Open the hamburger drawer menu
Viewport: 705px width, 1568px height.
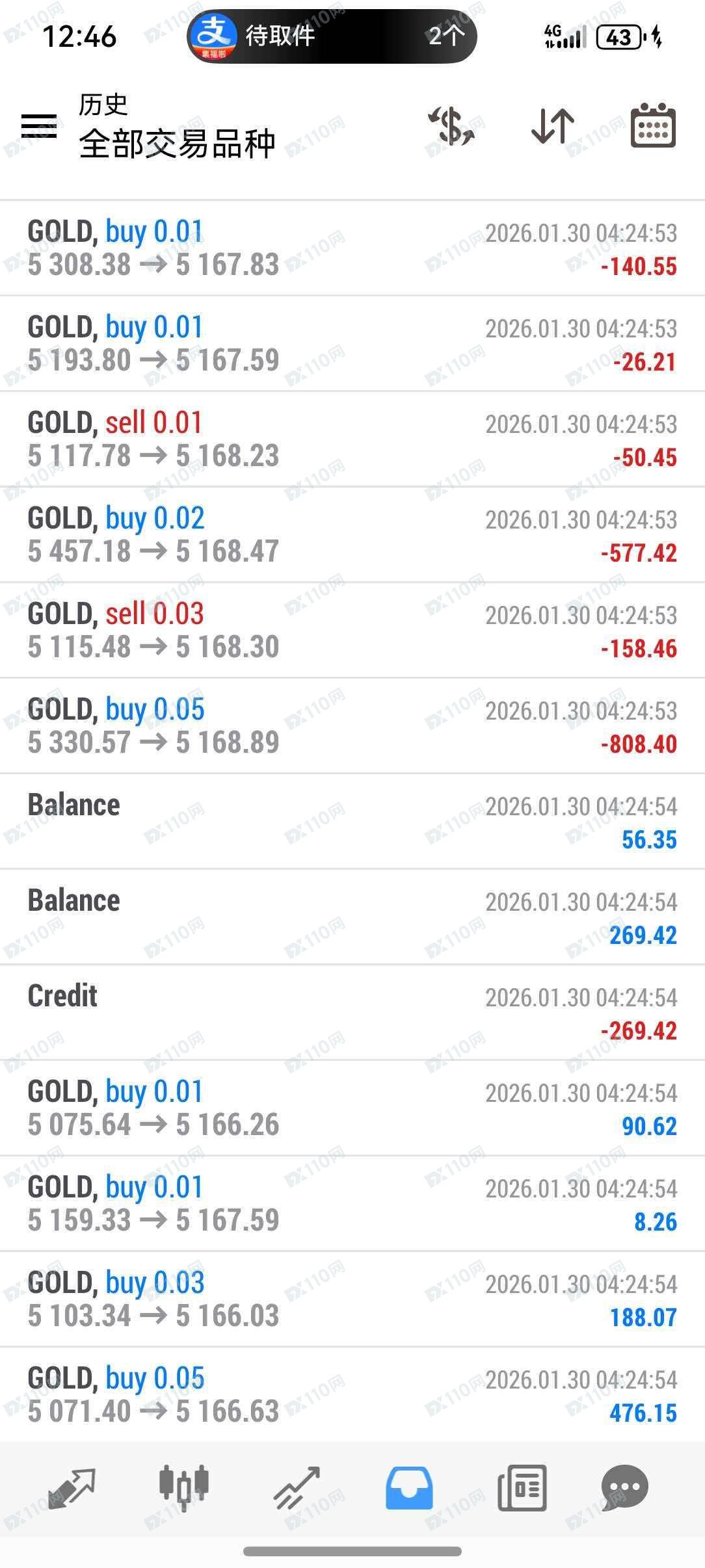[x=39, y=125]
